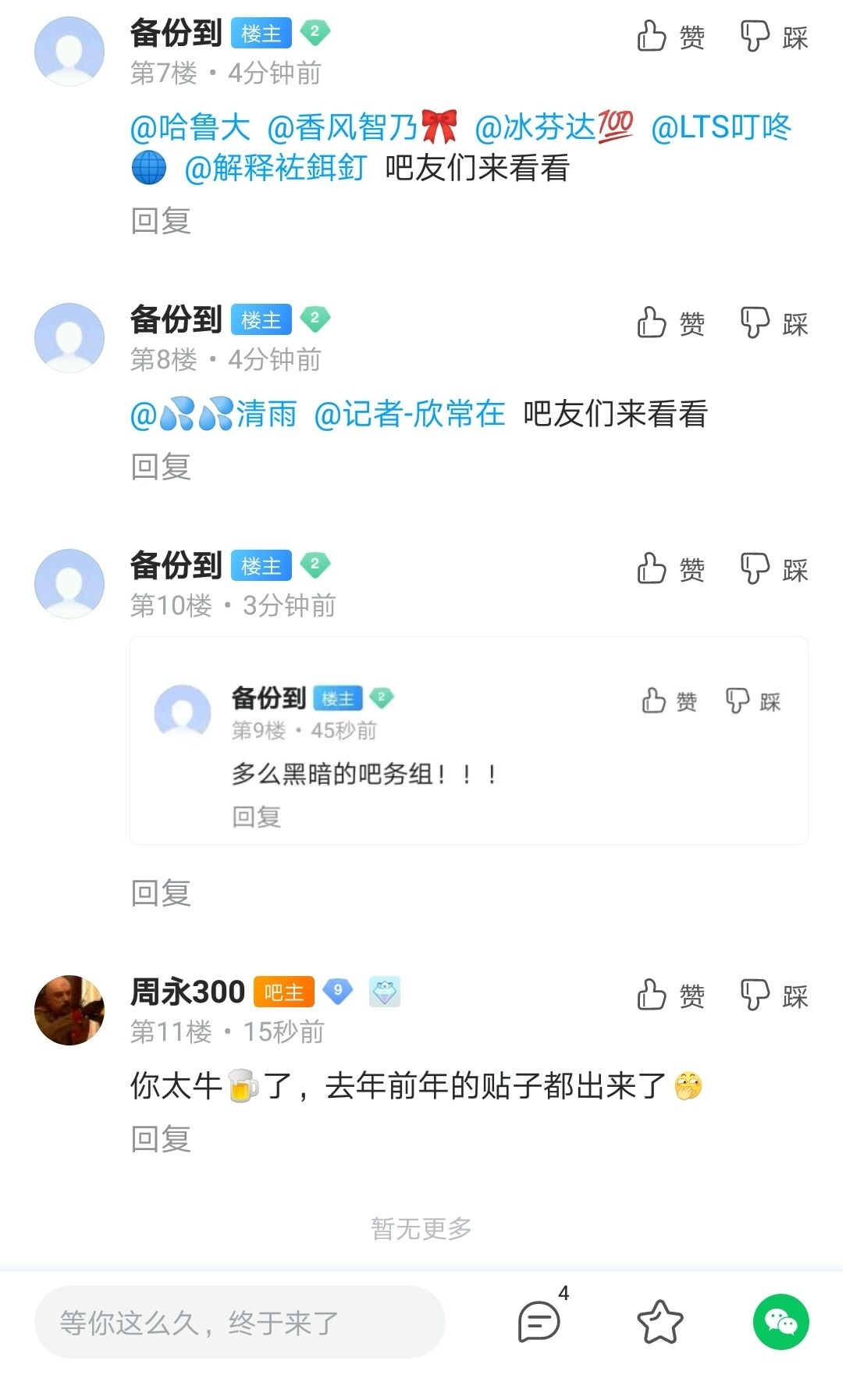The height and width of the screenshot is (1400, 846).
Task: Reply to 周永300's 第11楼 comment
Action: point(161,1139)
